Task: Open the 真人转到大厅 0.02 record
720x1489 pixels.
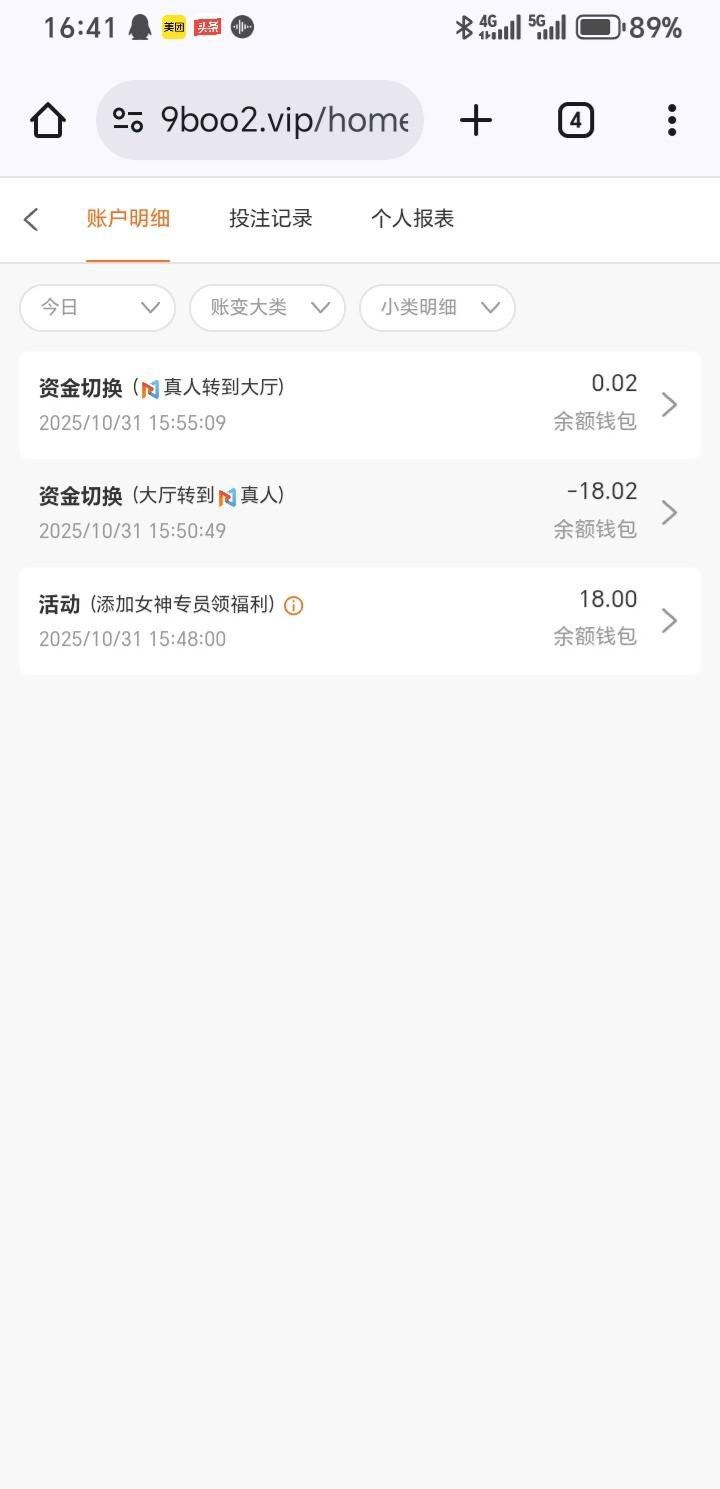Action: tap(360, 404)
